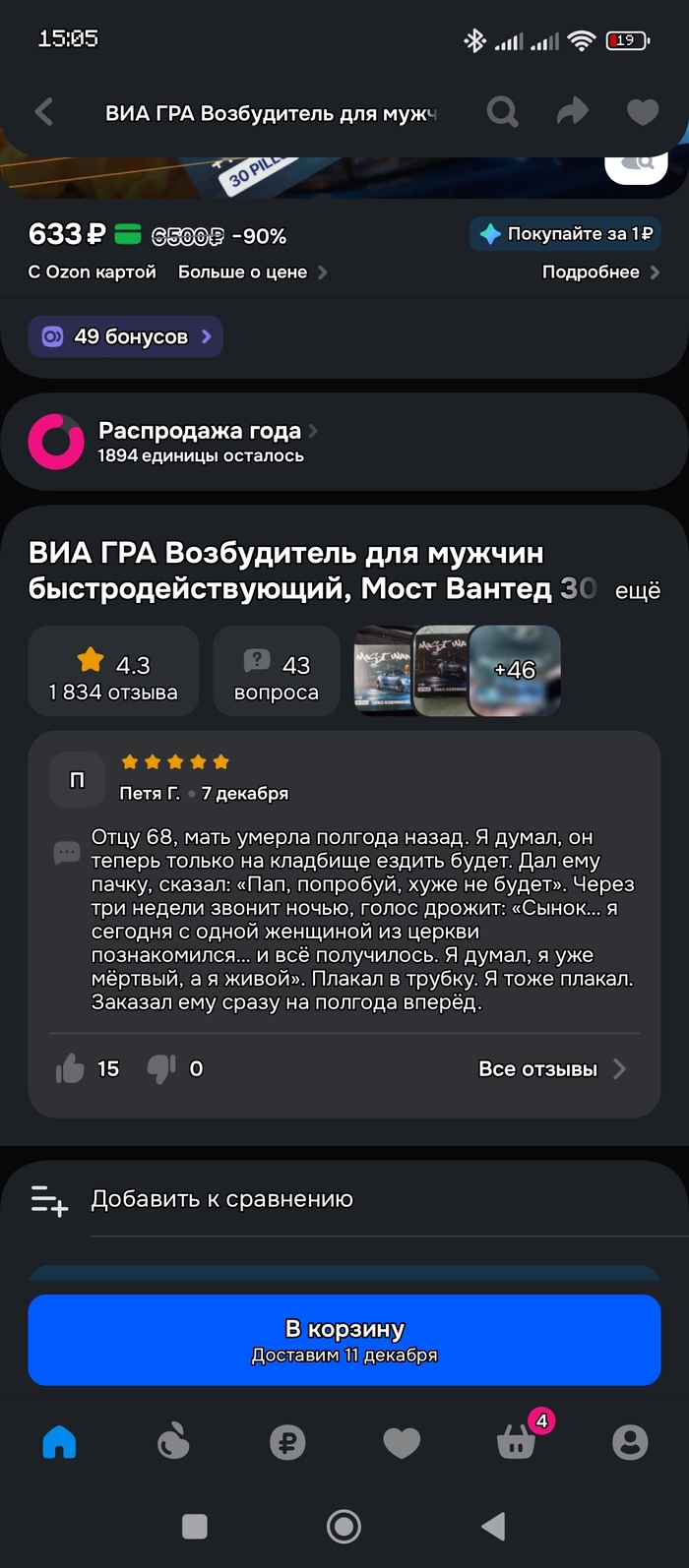Viewport: 689px width, 1568px height.
Task: Share this product
Action: tap(572, 112)
